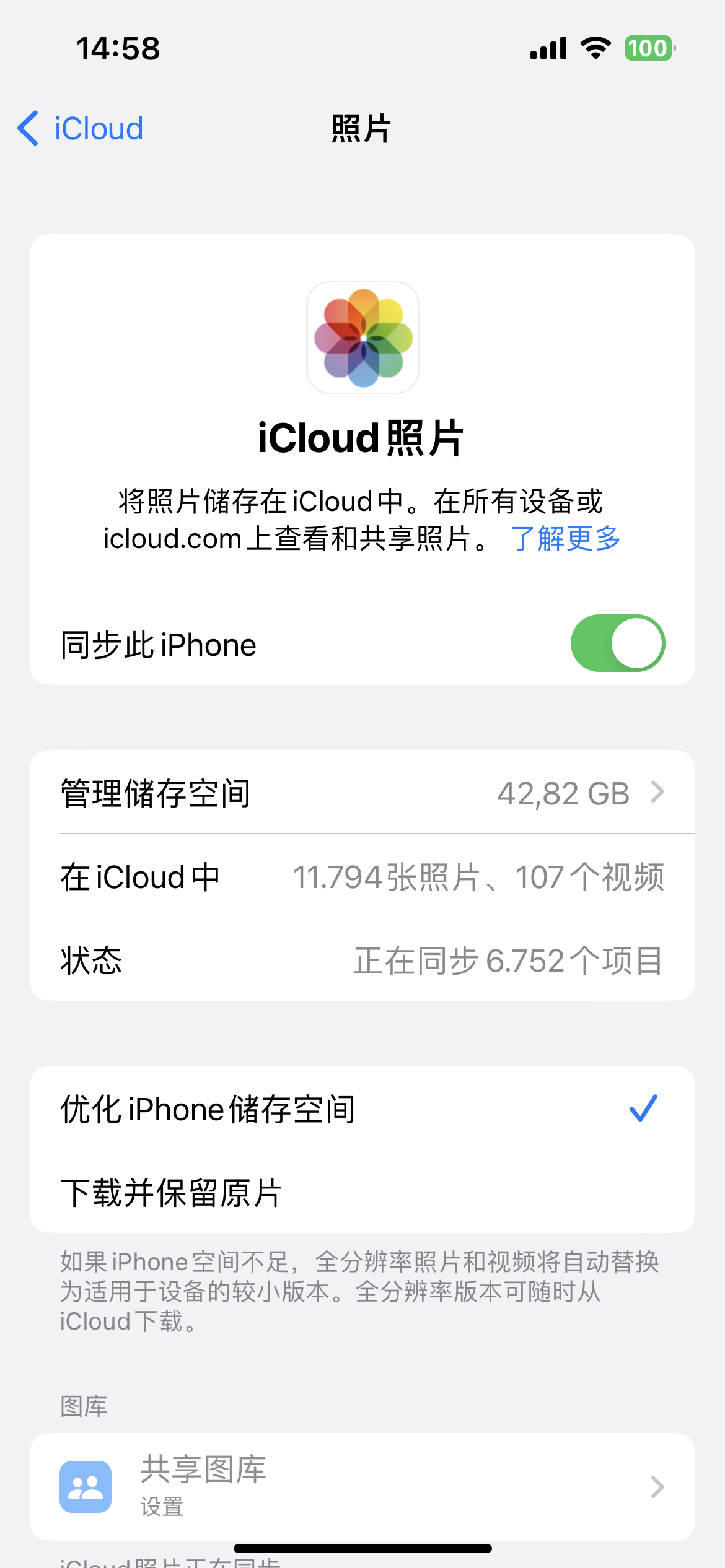Open 管理储存空间 showing 42,82 GB
This screenshot has width=725, height=1568.
(362, 793)
